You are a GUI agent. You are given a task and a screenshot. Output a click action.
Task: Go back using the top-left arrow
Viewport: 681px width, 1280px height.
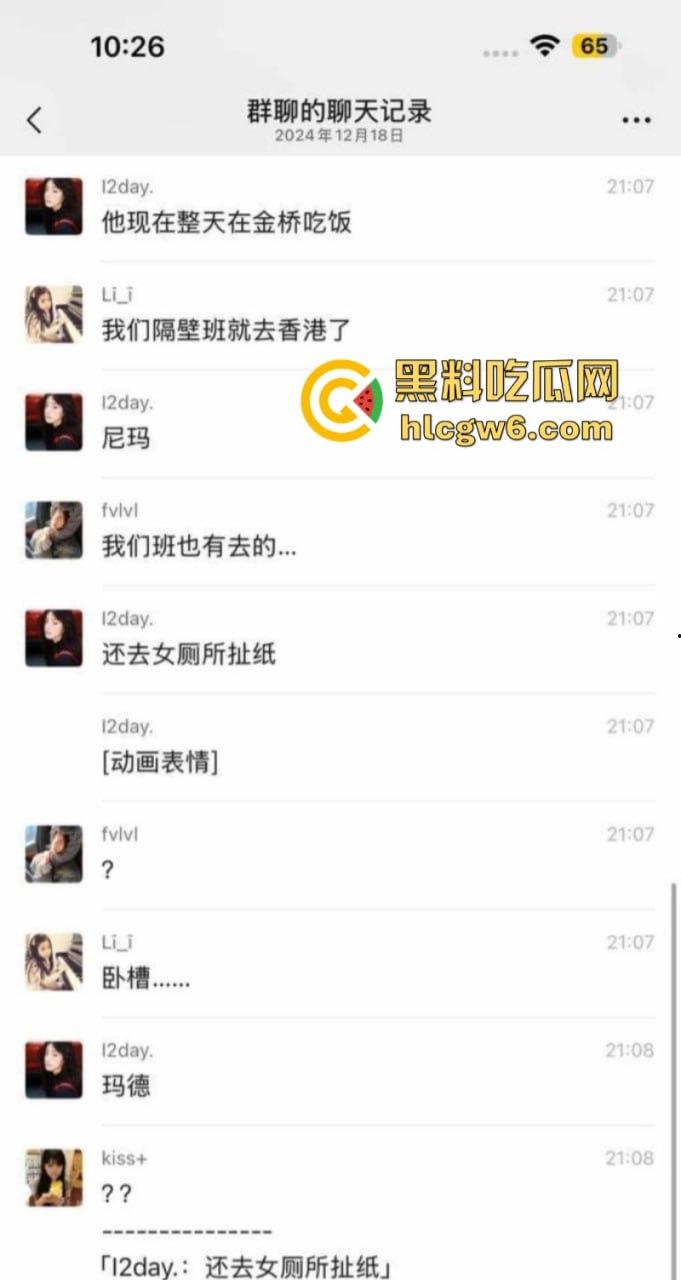pyautogui.click(x=34, y=120)
